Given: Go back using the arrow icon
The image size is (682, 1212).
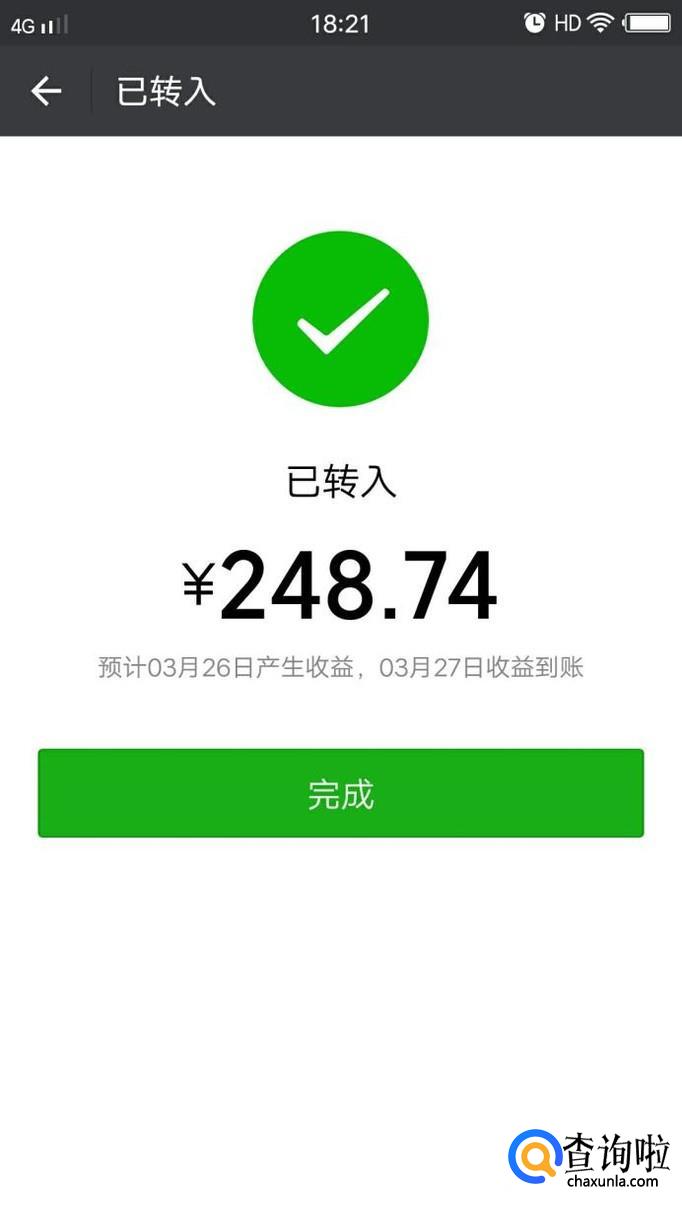Looking at the screenshot, I should [x=46, y=92].
